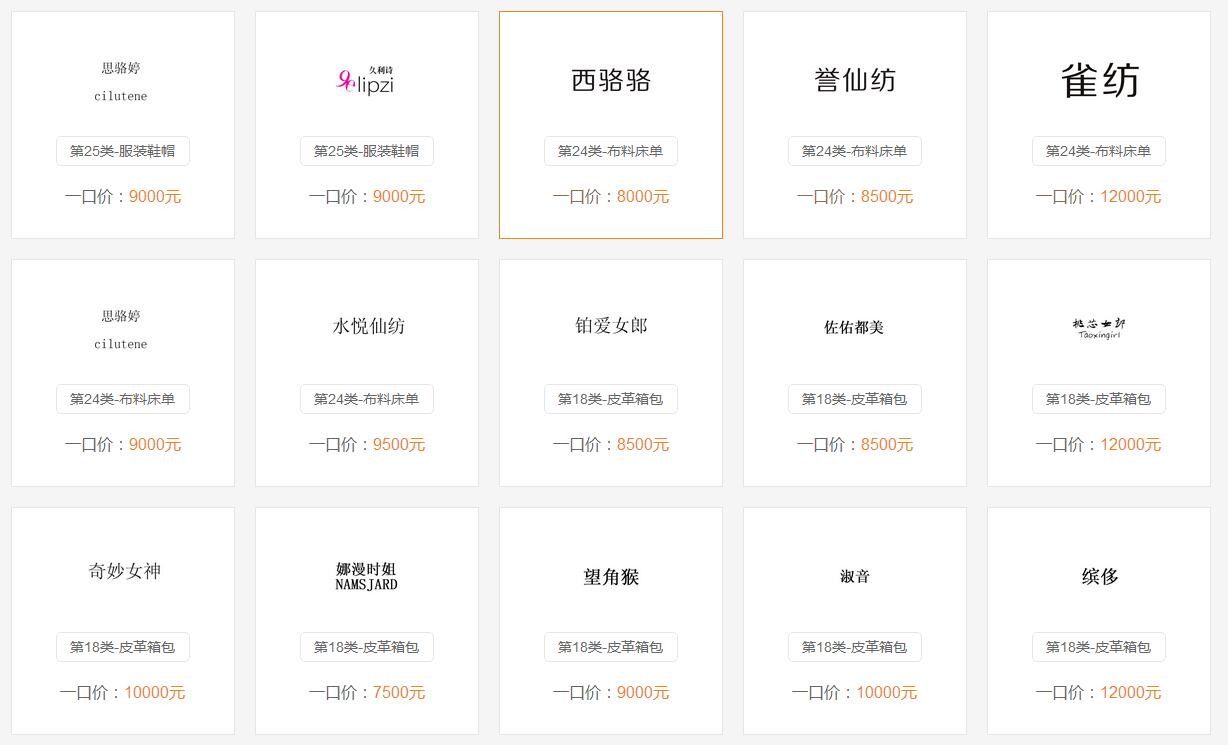Open the Taoxingirl trademark card
This screenshot has height=745, width=1228.
tap(1098, 328)
